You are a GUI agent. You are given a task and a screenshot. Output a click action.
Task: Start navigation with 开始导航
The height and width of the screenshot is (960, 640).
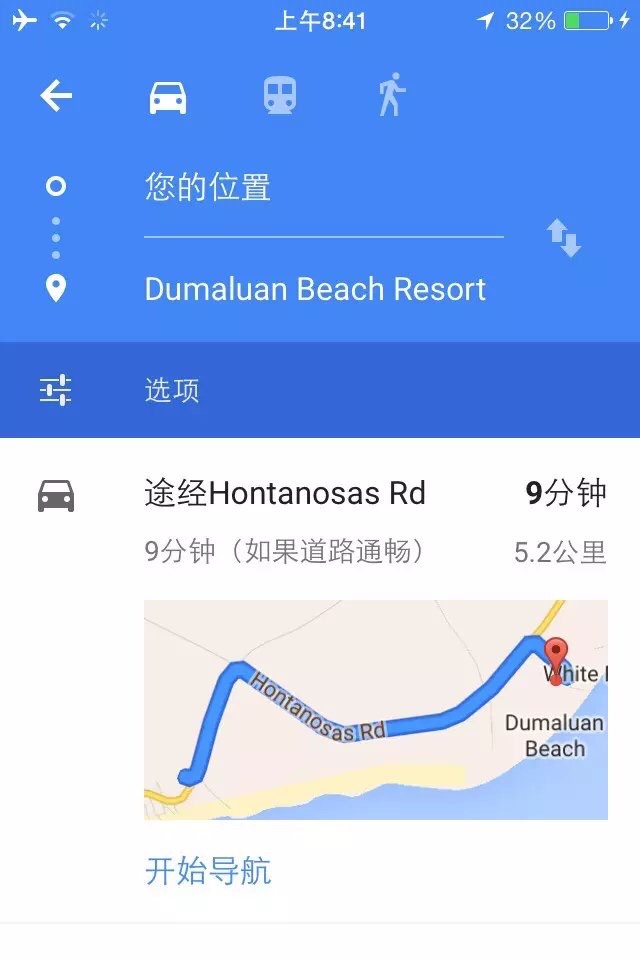click(208, 870)
